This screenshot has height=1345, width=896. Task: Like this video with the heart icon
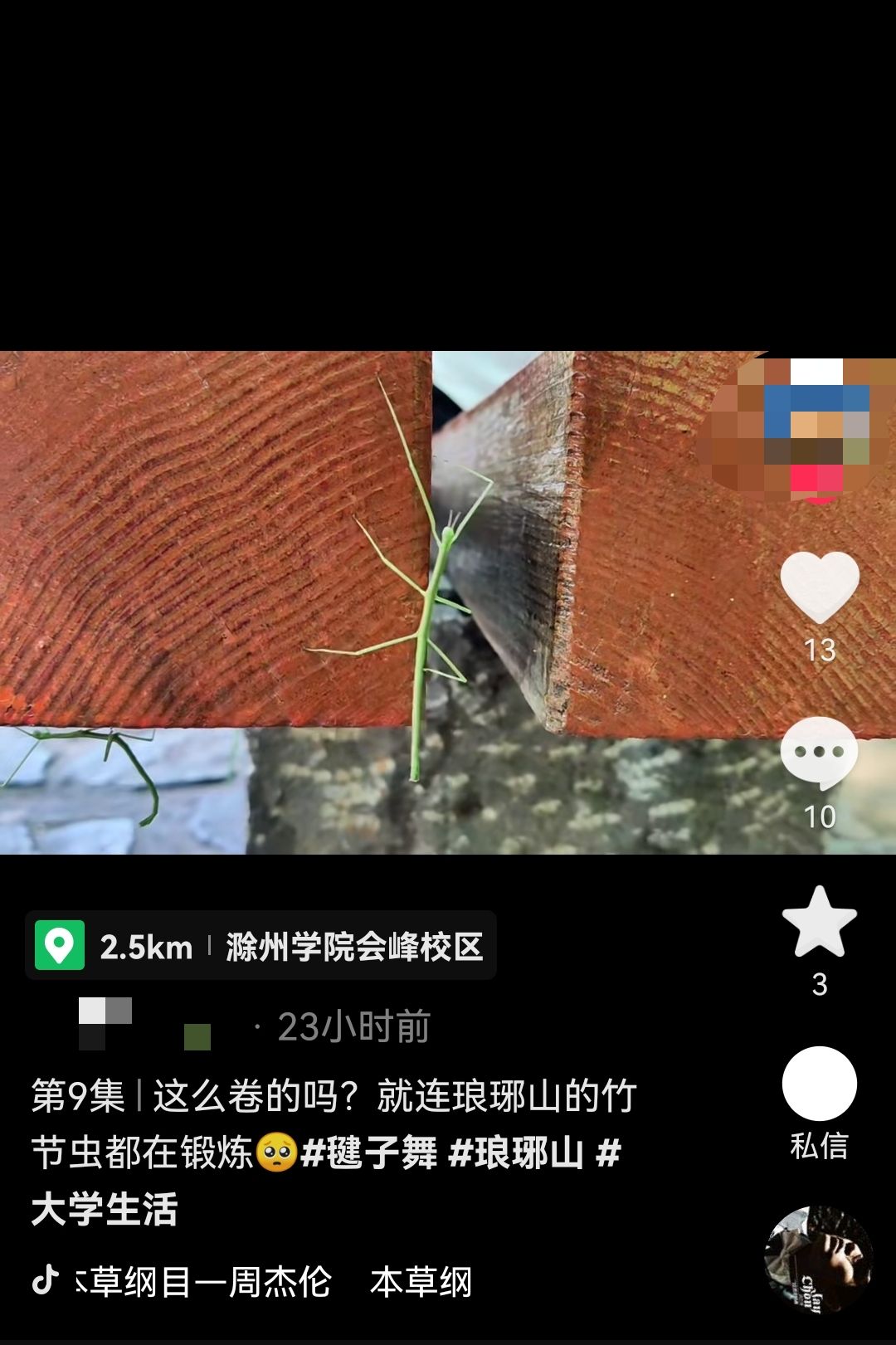pyautogui.click(x=820, y=587)
